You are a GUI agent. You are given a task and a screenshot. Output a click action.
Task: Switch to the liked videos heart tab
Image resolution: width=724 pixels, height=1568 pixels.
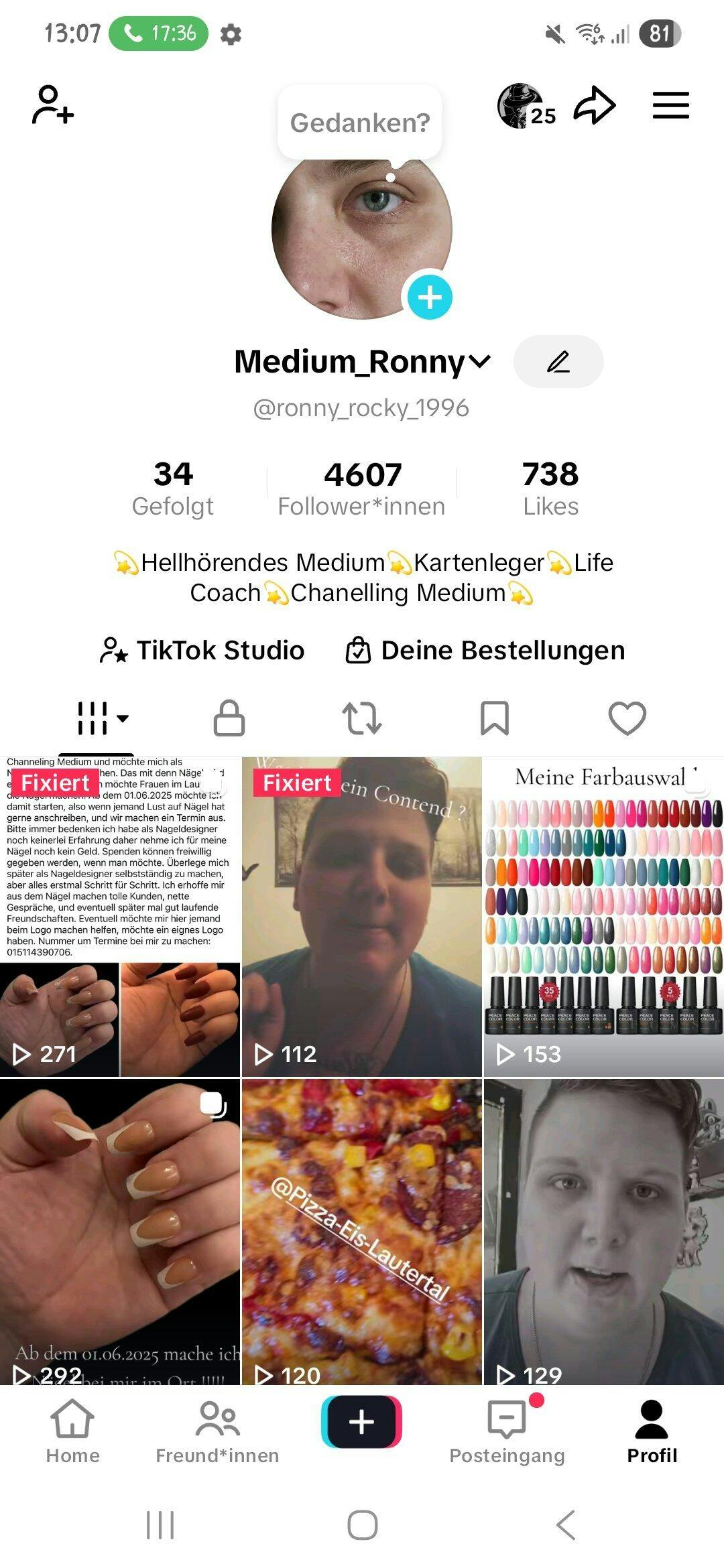coord(627,718)
